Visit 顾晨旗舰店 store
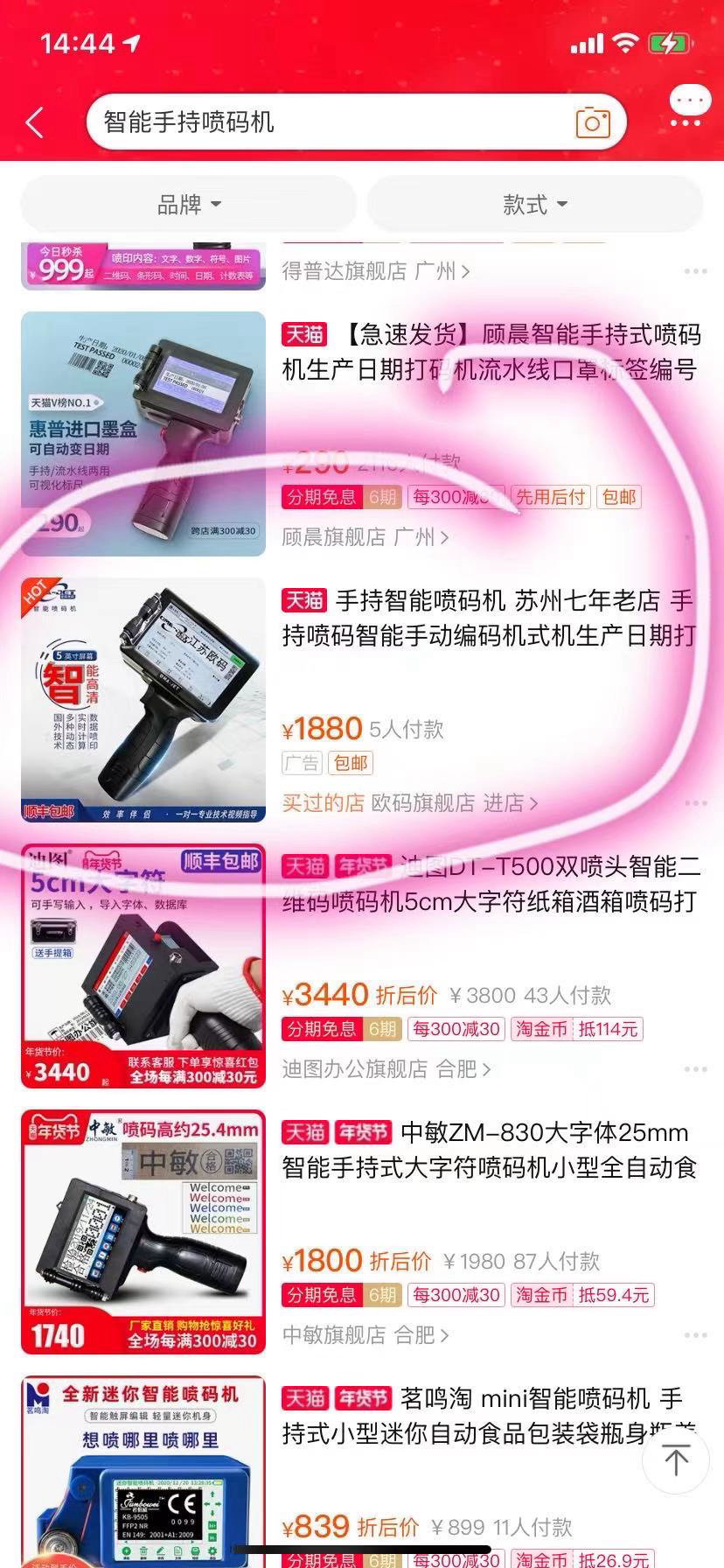This screenshot has height=1568, width=724. [365, 536]
